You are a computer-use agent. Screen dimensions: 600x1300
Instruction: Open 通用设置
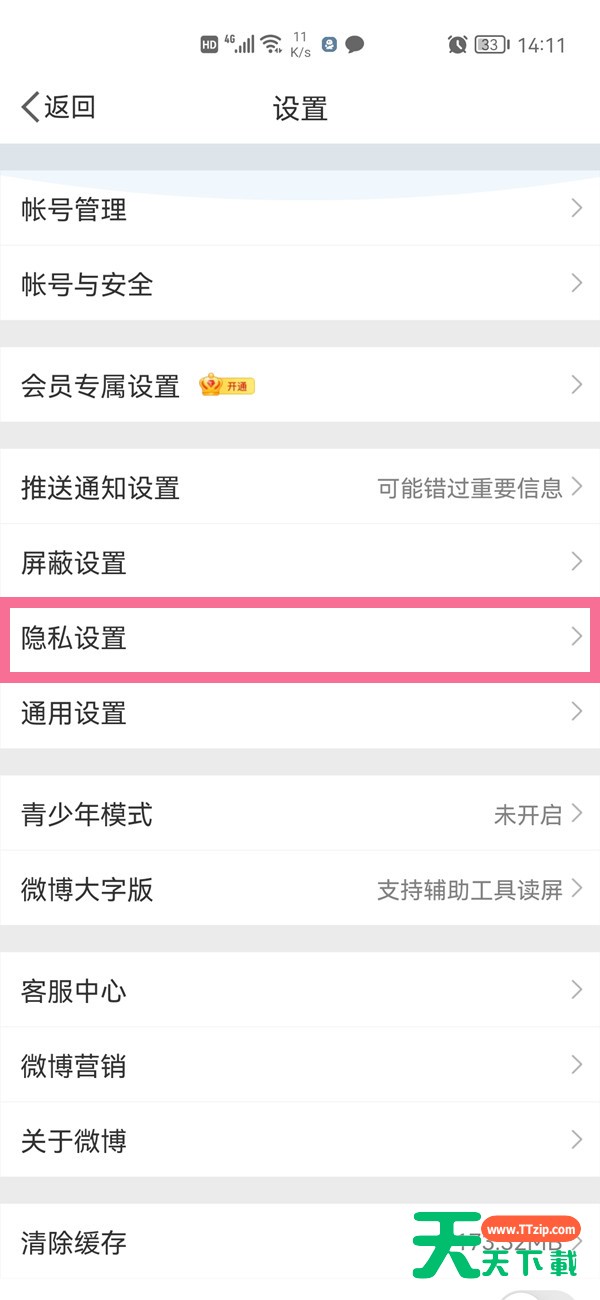(x=300, y=712)
